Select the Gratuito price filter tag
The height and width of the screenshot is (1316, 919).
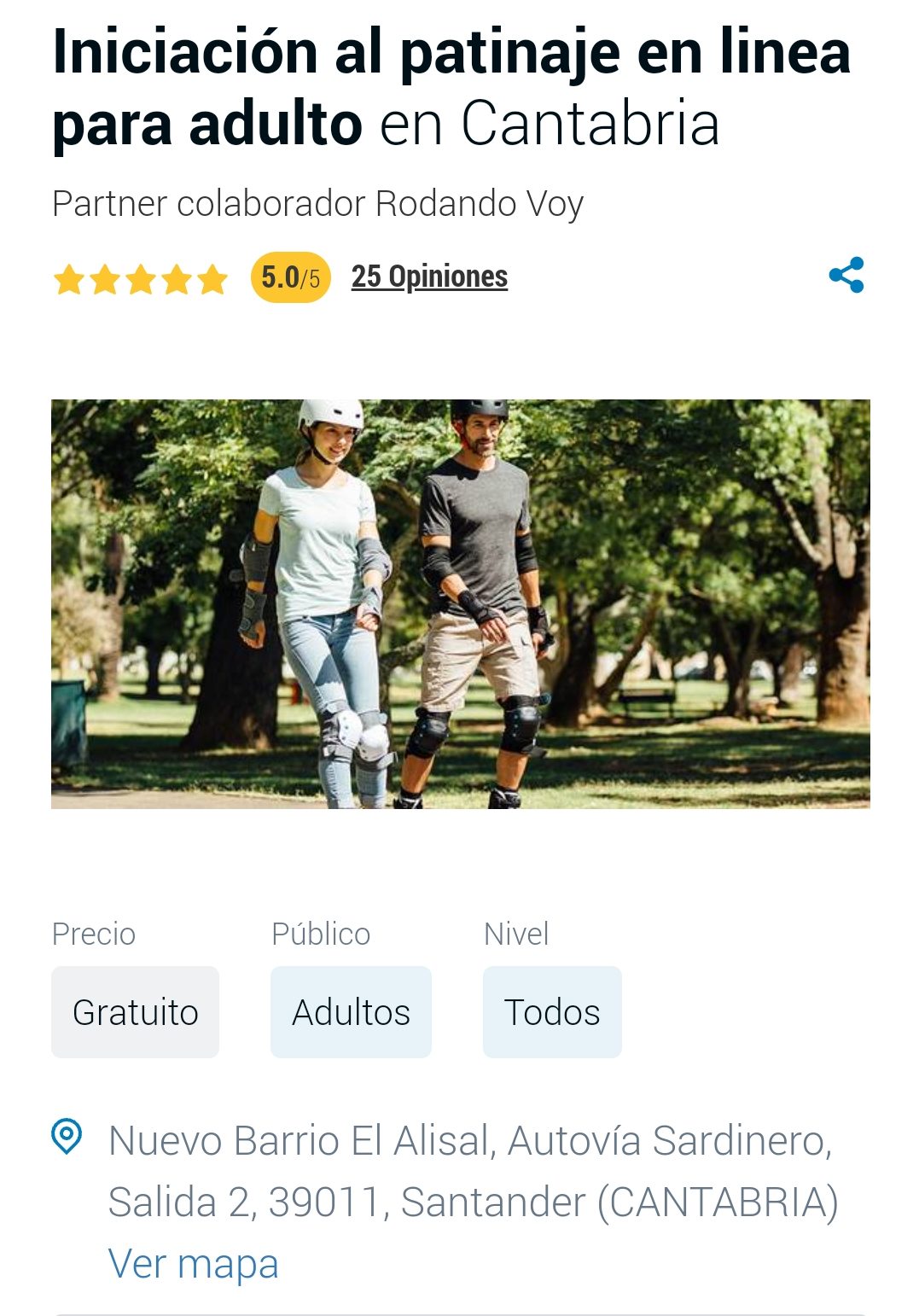135,1012
